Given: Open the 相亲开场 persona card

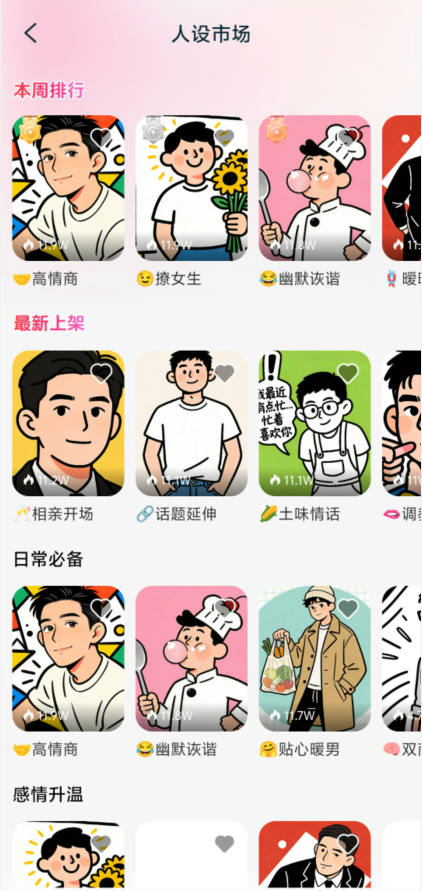Looking at the screenshot, I should (x=68, y=423).
